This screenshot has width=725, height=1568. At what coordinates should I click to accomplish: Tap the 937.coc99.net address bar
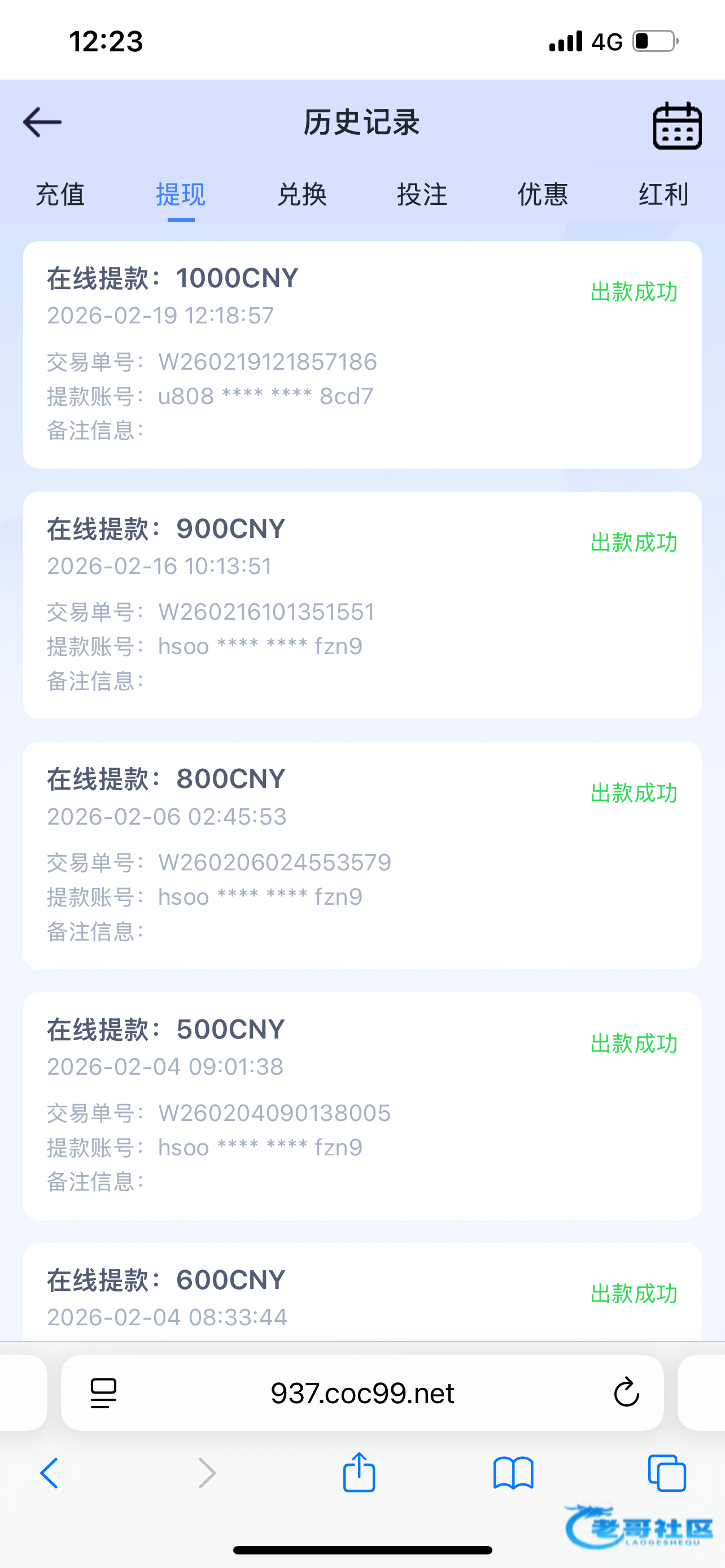(x=362, y=1393)
